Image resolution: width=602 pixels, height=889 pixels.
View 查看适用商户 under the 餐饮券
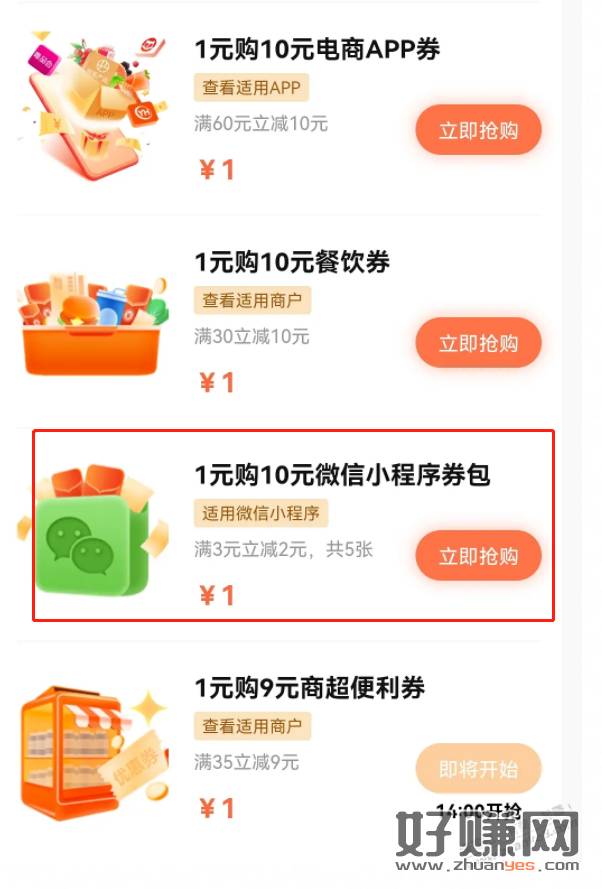point(252,300)
